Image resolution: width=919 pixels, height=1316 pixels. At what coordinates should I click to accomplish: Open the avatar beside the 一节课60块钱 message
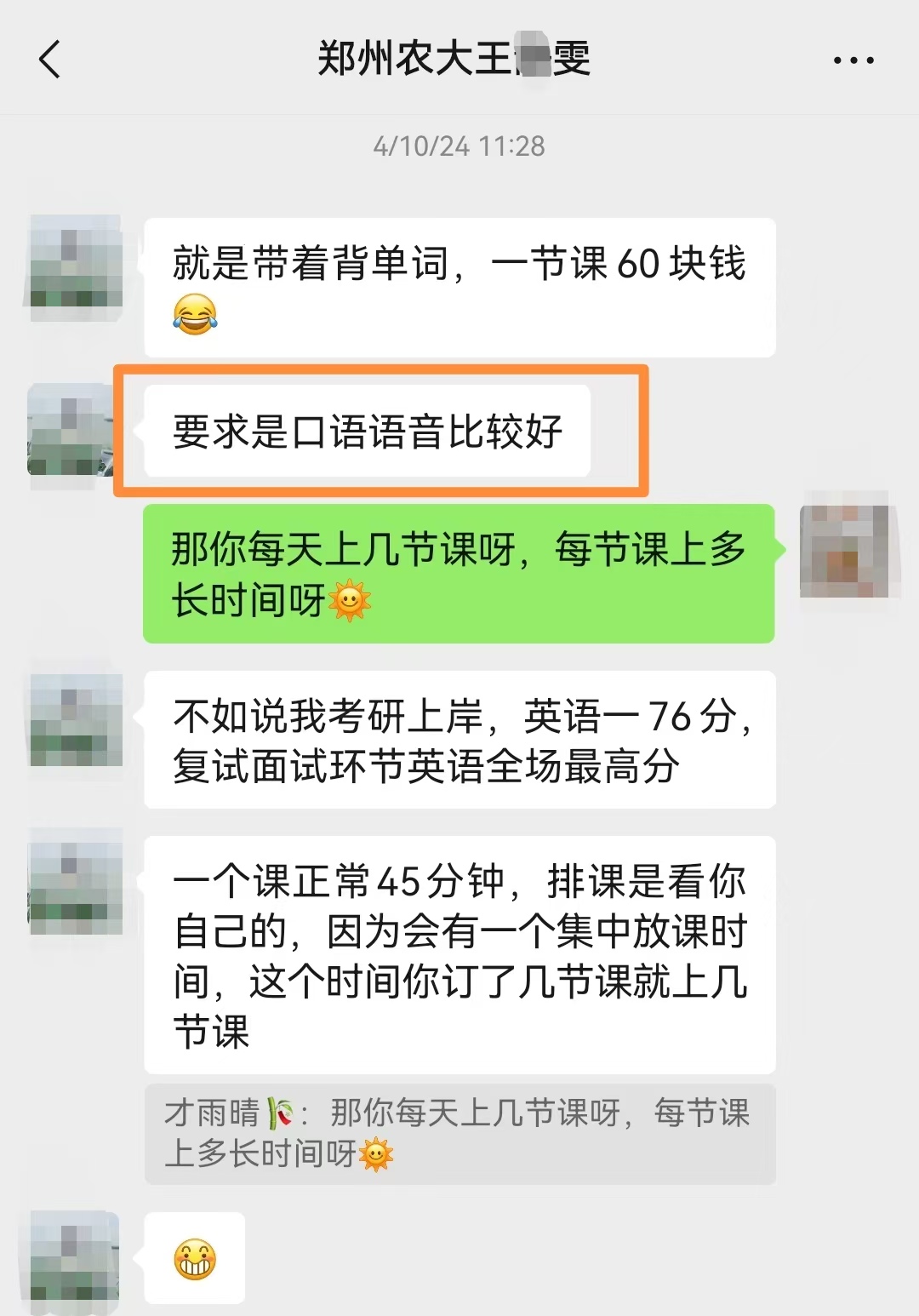coord(76,267)
